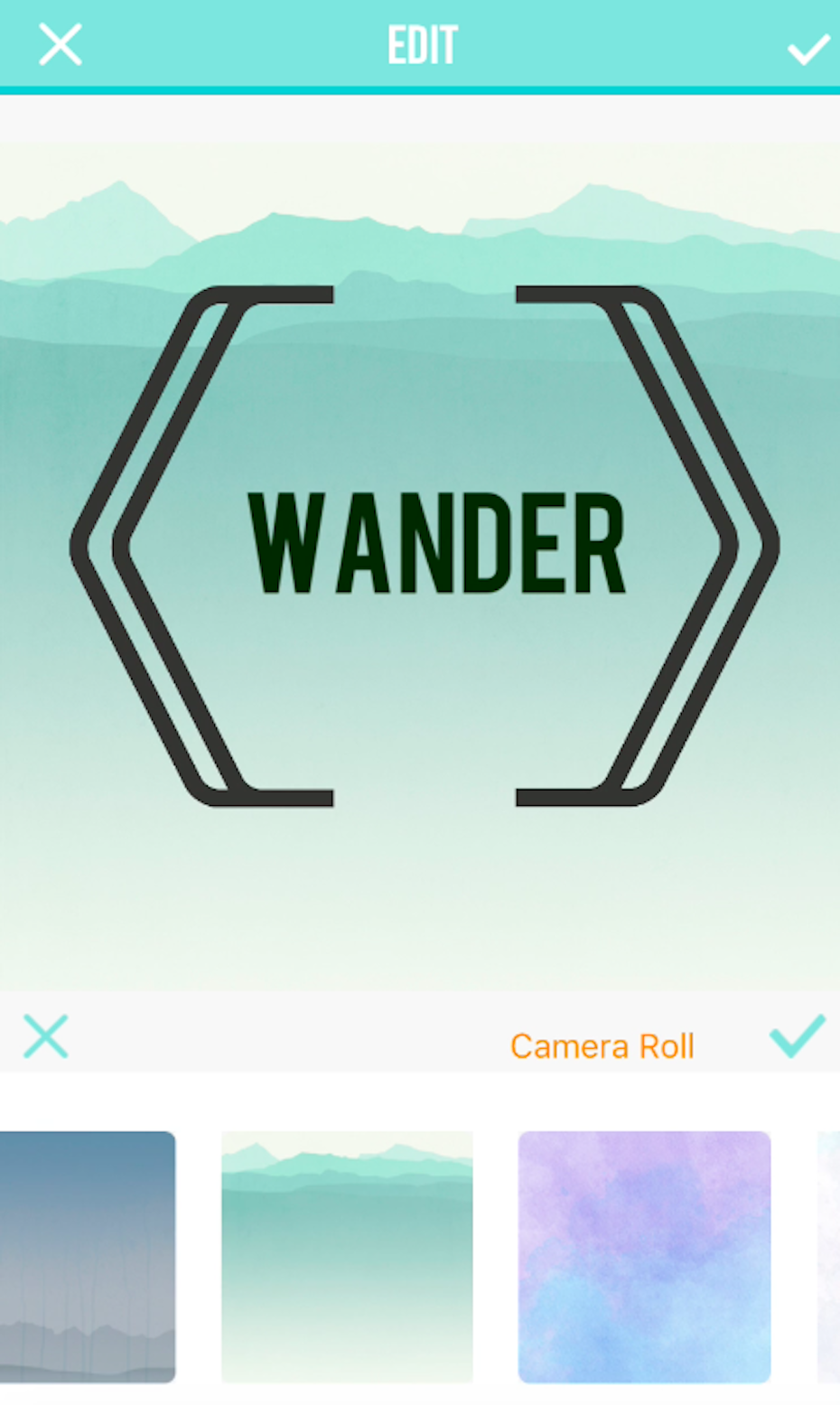Confirm edits with the top checkmark

coord(807,48)
